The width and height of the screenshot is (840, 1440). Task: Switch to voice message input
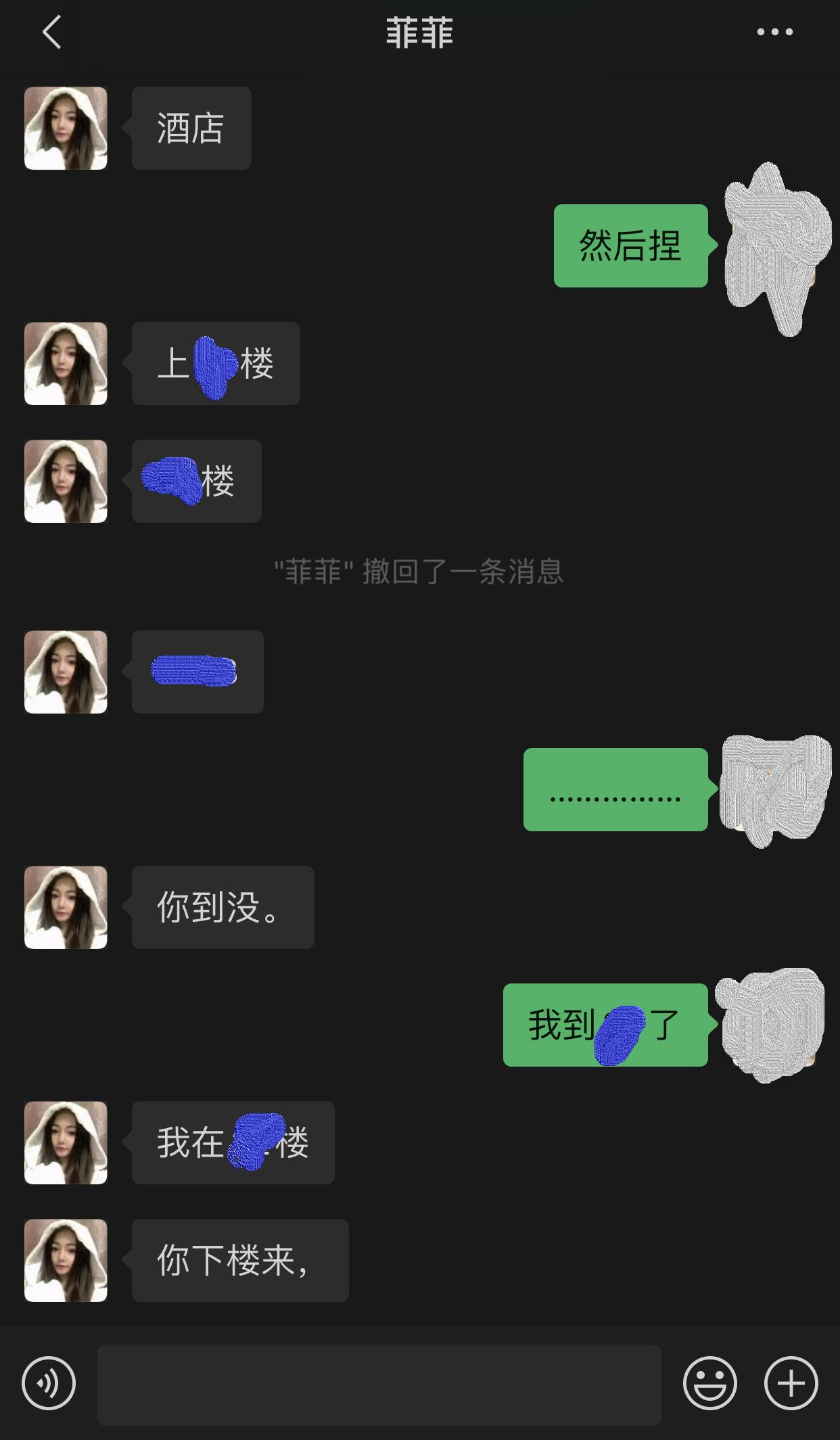pyautogui.click(x=49, y=1384)
